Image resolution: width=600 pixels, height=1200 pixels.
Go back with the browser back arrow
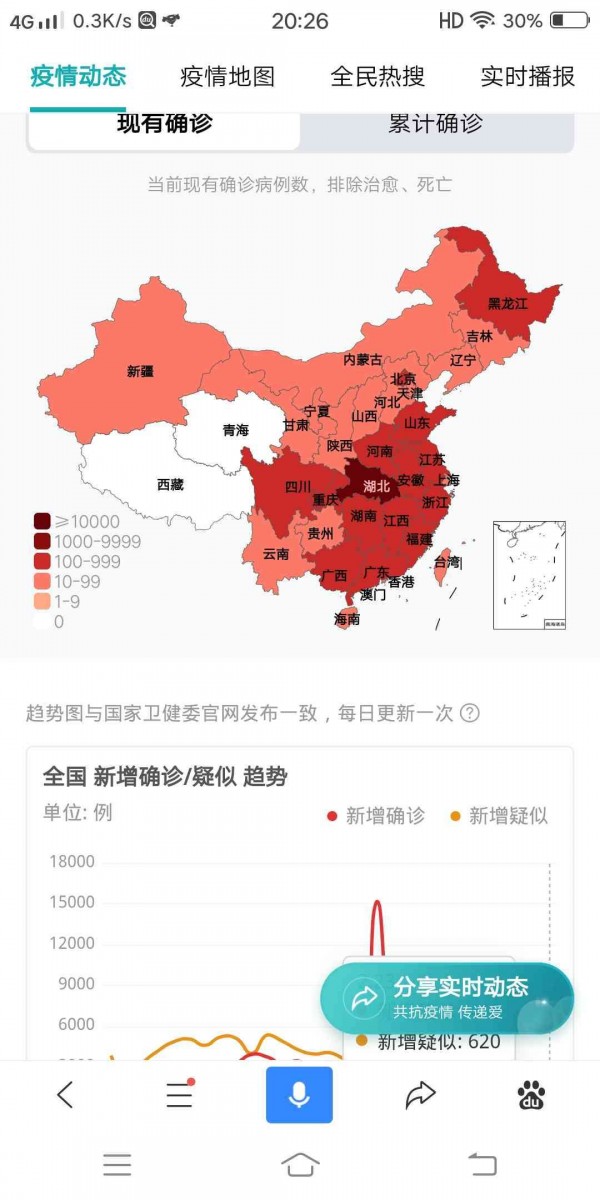click(x=65, y=1095)
